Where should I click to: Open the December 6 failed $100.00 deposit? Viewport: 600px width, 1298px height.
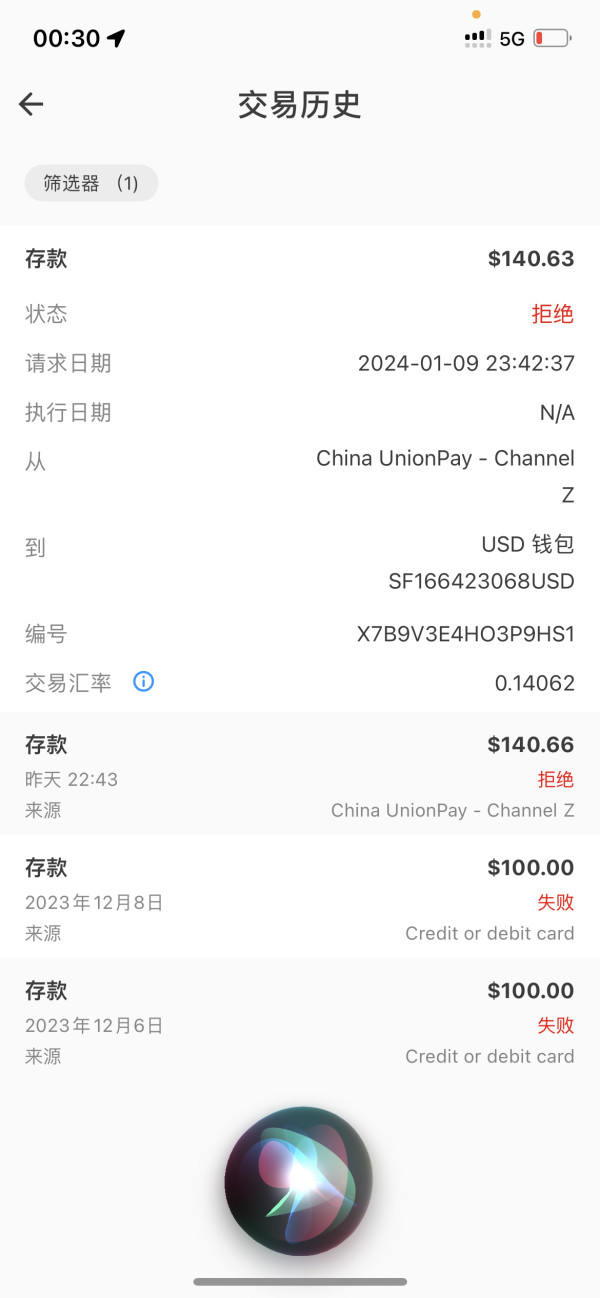coord(300,1022)
